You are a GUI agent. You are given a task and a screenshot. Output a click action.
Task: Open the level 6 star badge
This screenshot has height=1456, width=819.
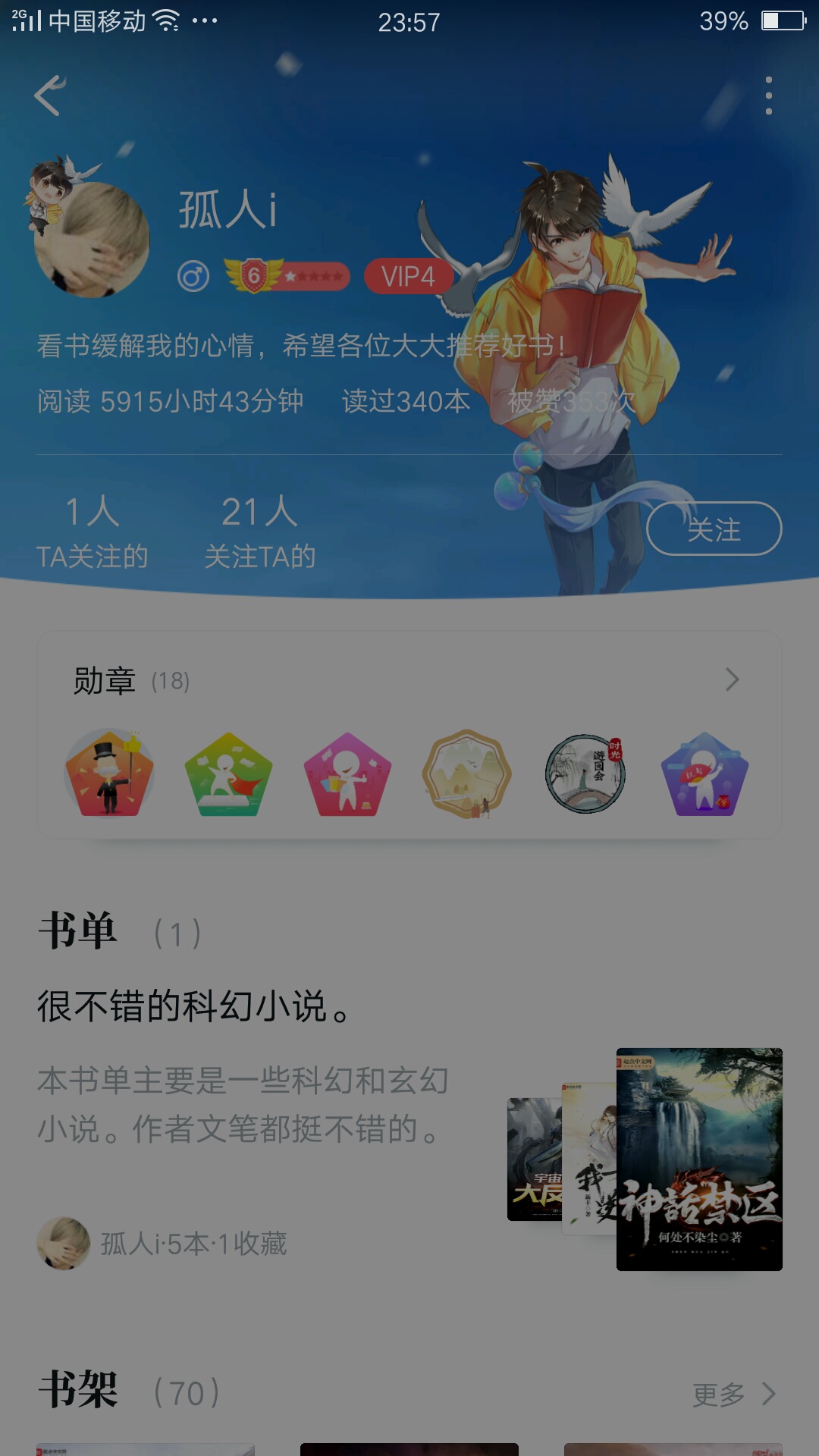pos(287,276)
